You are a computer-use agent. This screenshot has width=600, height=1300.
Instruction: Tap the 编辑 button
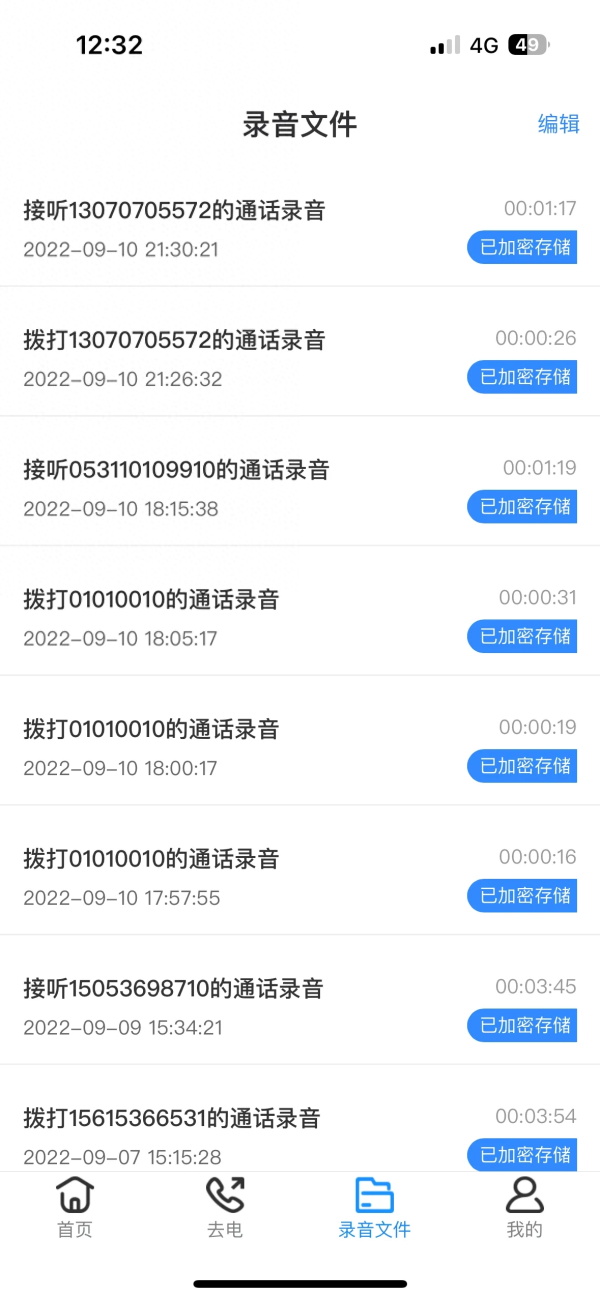[558, 124]
